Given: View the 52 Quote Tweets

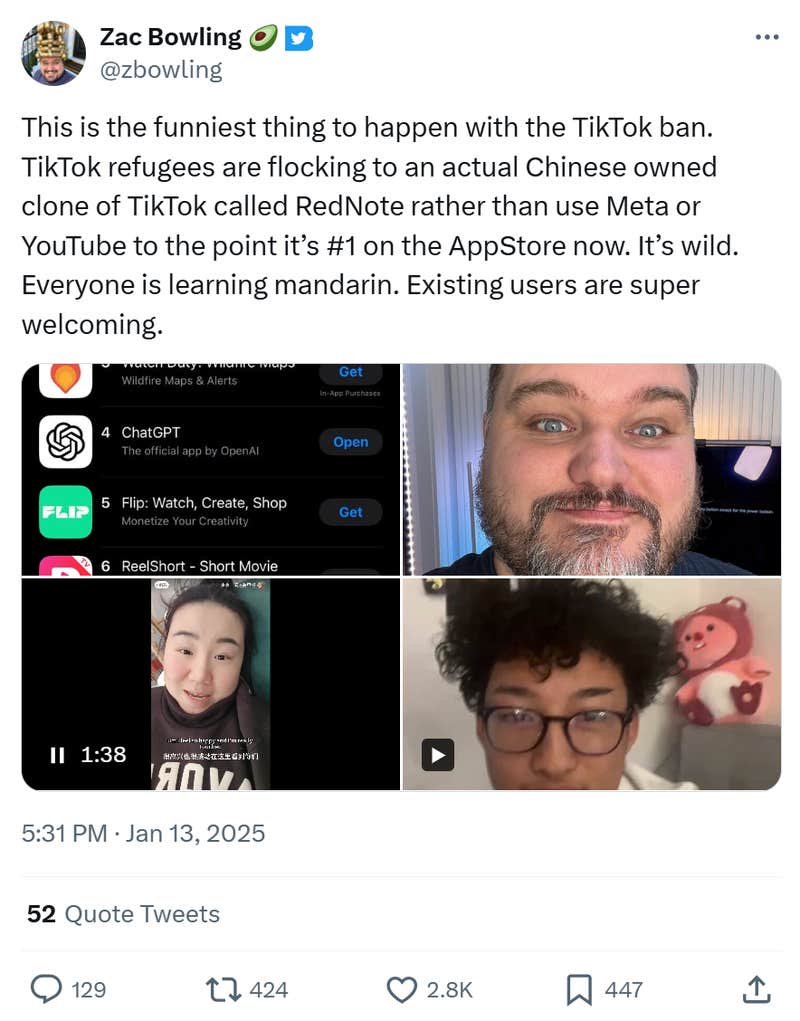Looking at the screenshot, I should click(123, 914).
